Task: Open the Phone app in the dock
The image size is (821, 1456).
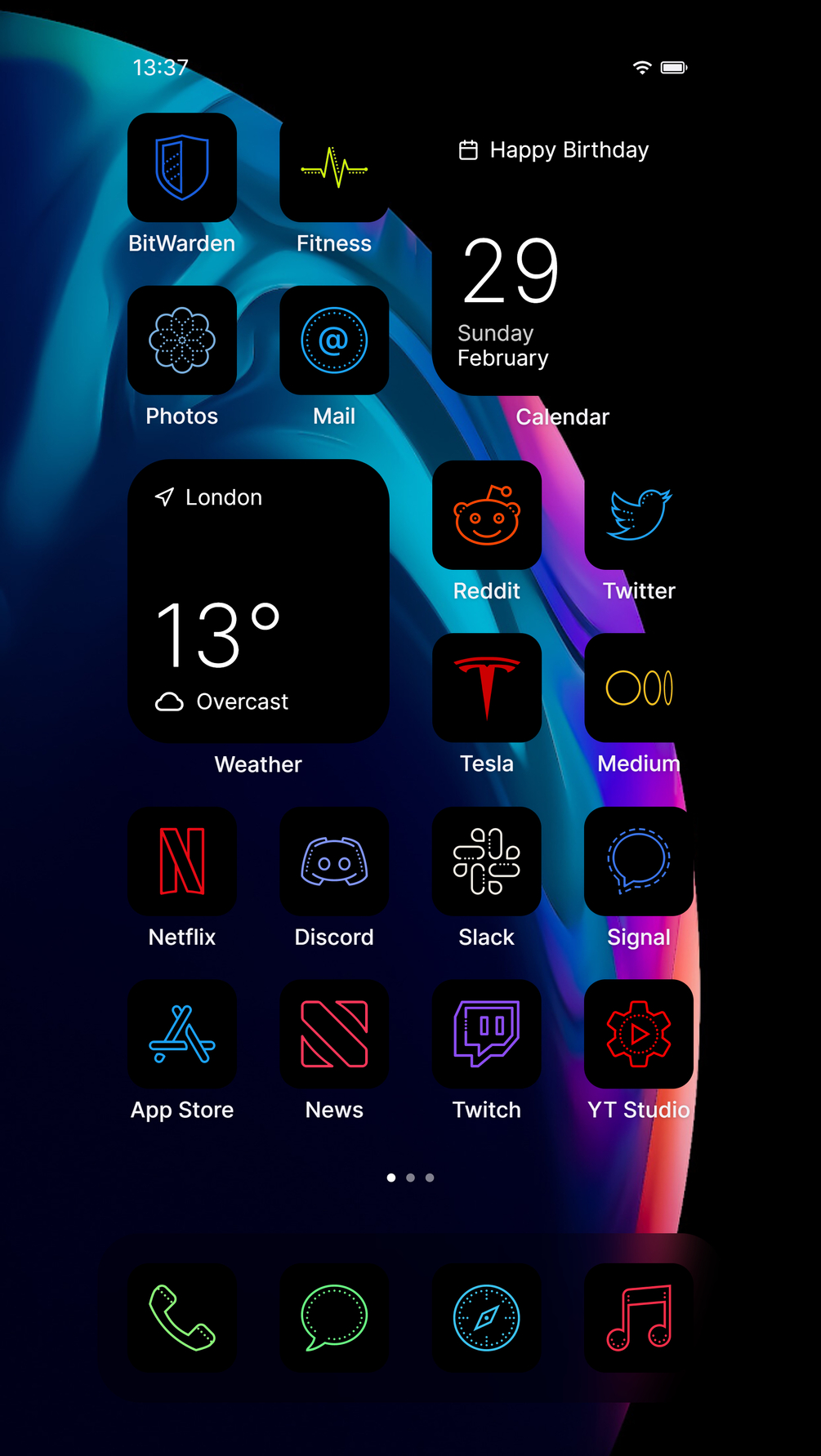Action: point(182,1317)
